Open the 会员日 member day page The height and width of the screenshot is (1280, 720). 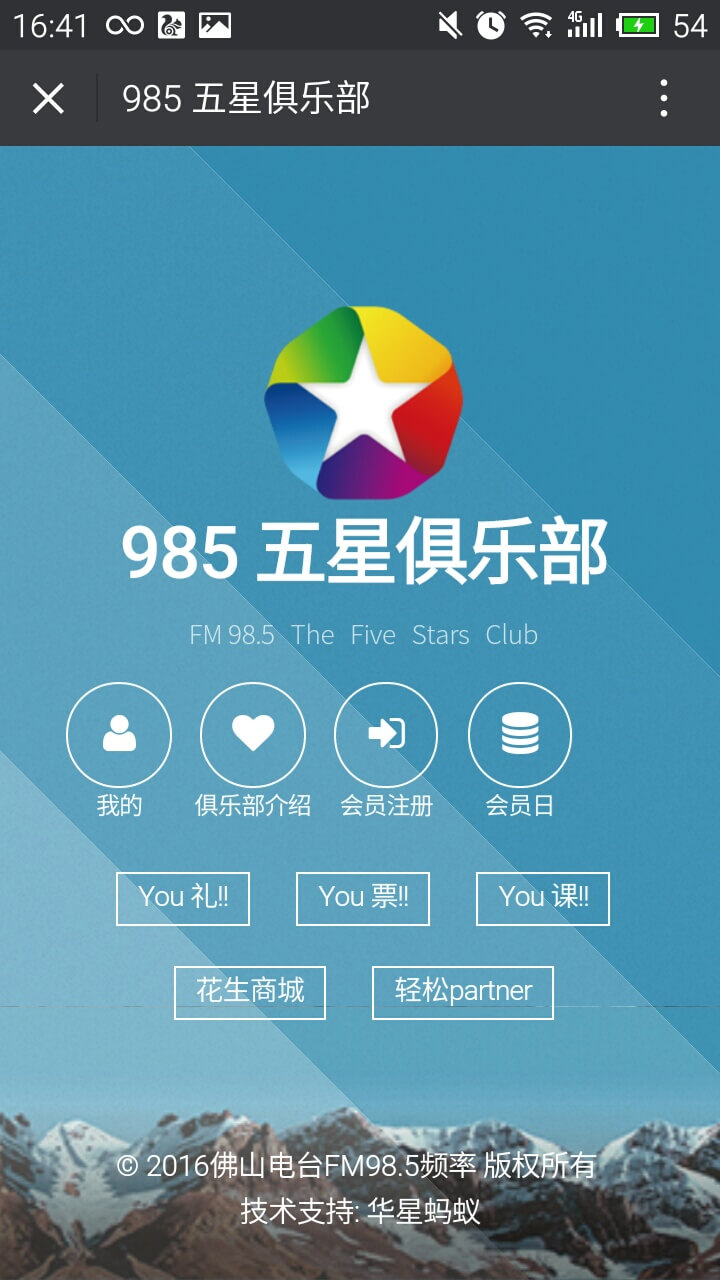520,735
